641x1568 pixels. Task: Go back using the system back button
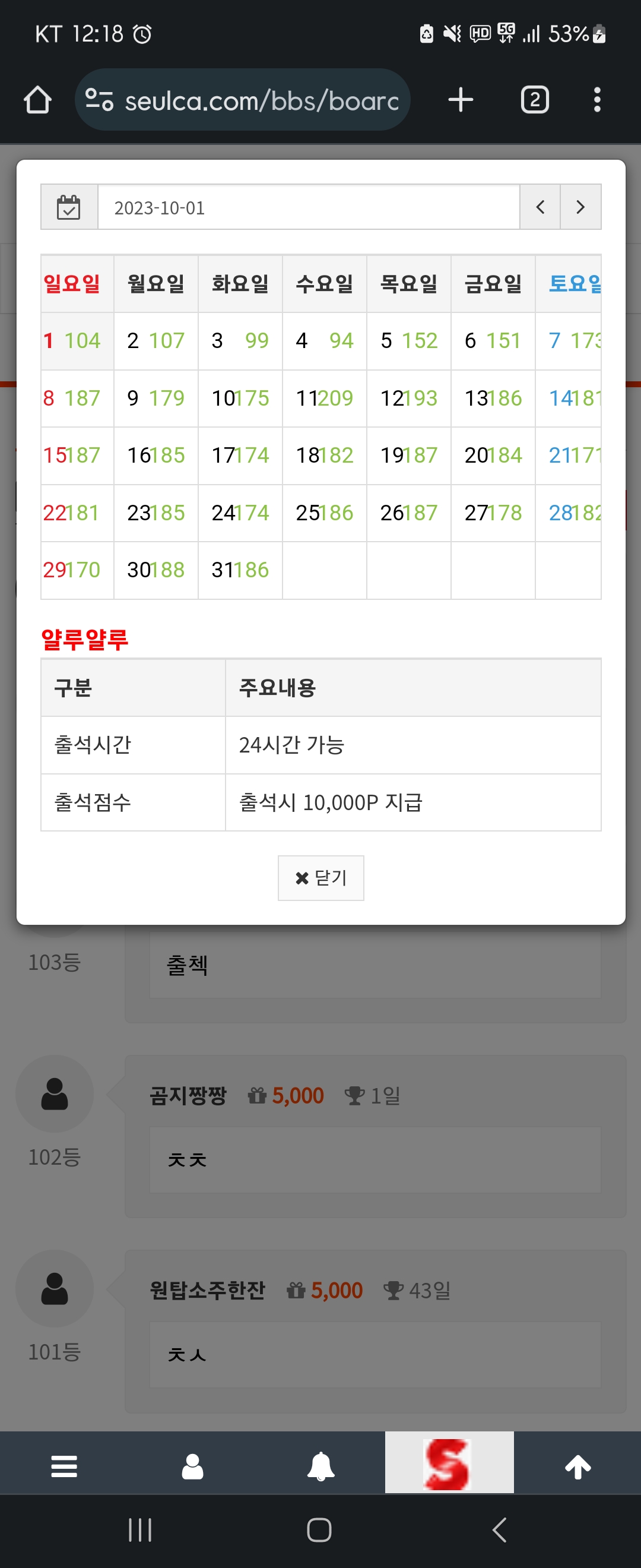[499, 1529]
